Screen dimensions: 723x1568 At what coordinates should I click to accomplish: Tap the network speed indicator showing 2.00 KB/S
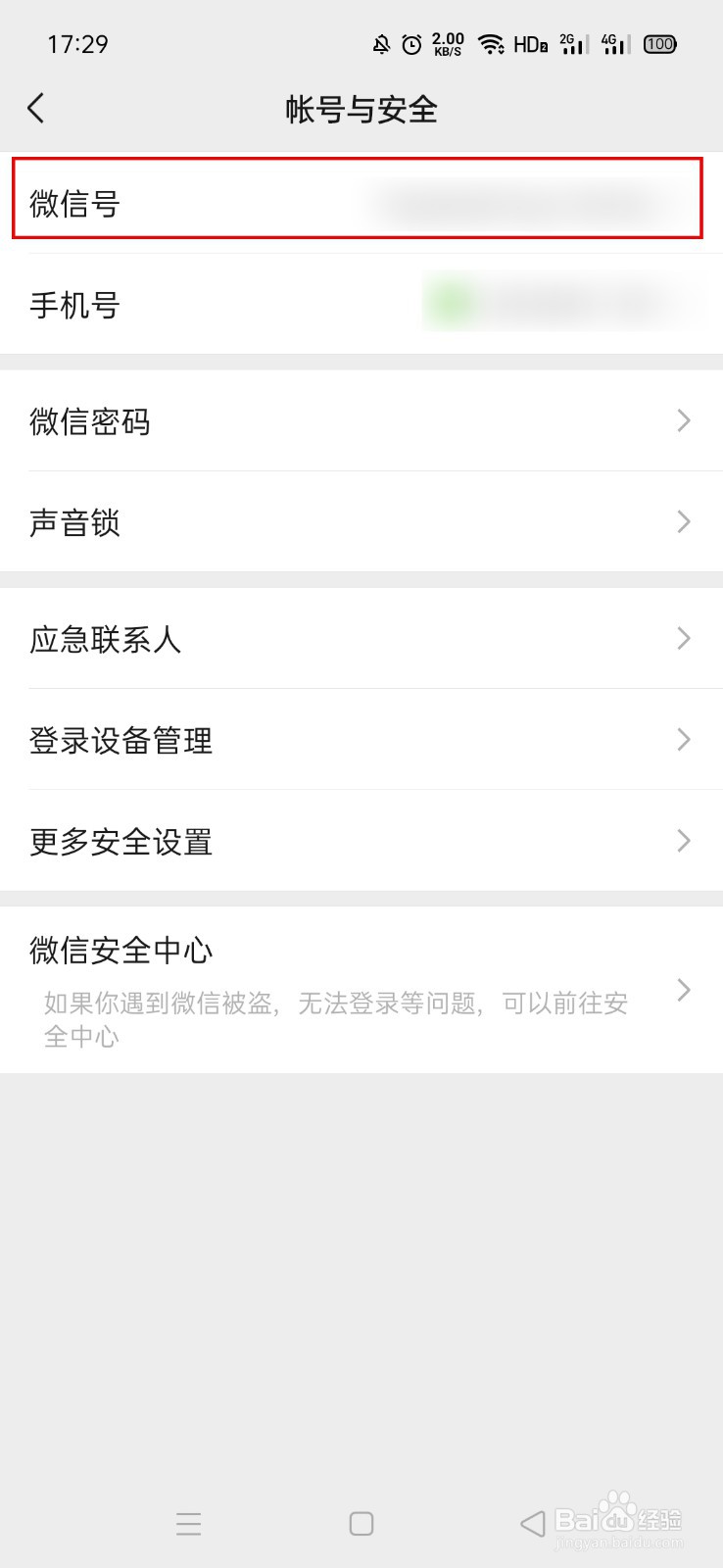(447, 44)
